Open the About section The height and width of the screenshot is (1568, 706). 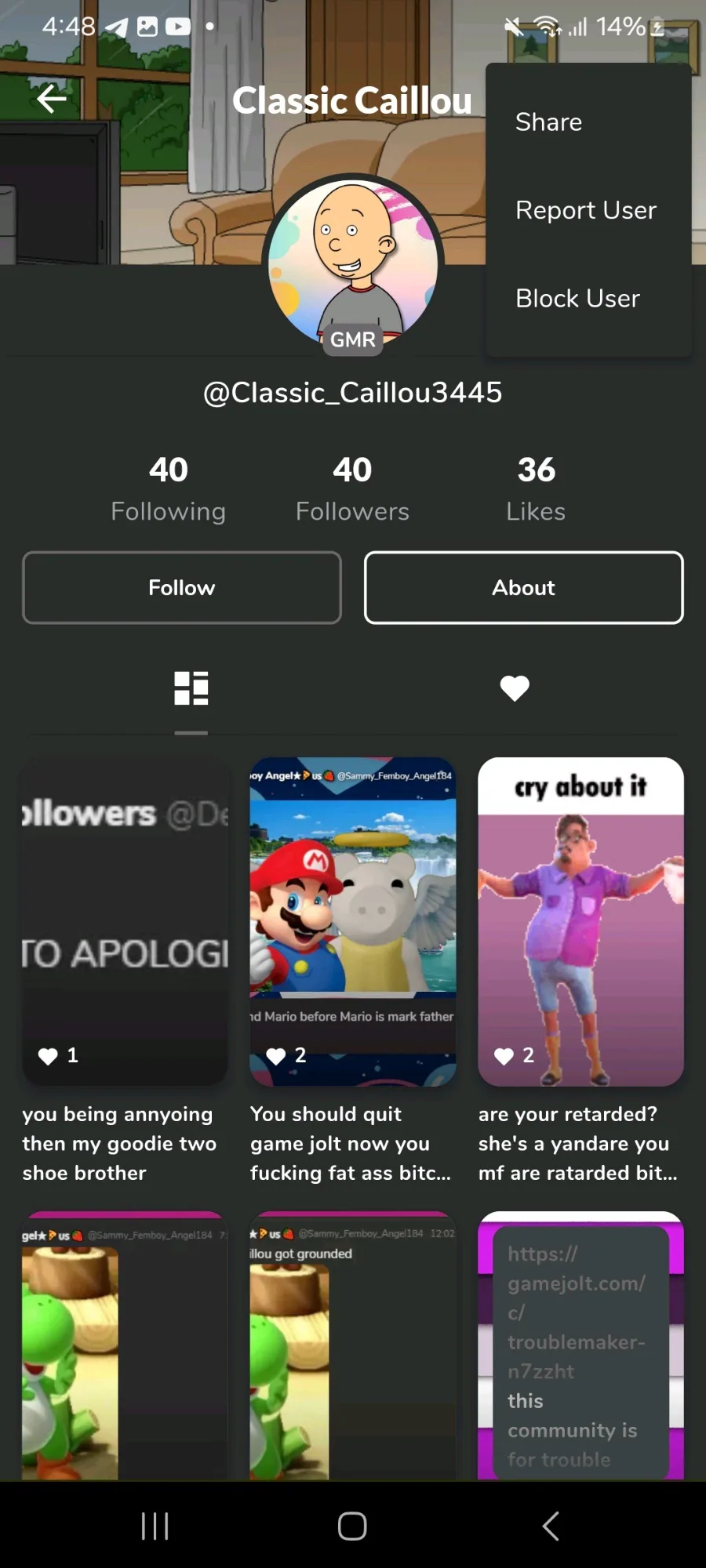[524, 588]
